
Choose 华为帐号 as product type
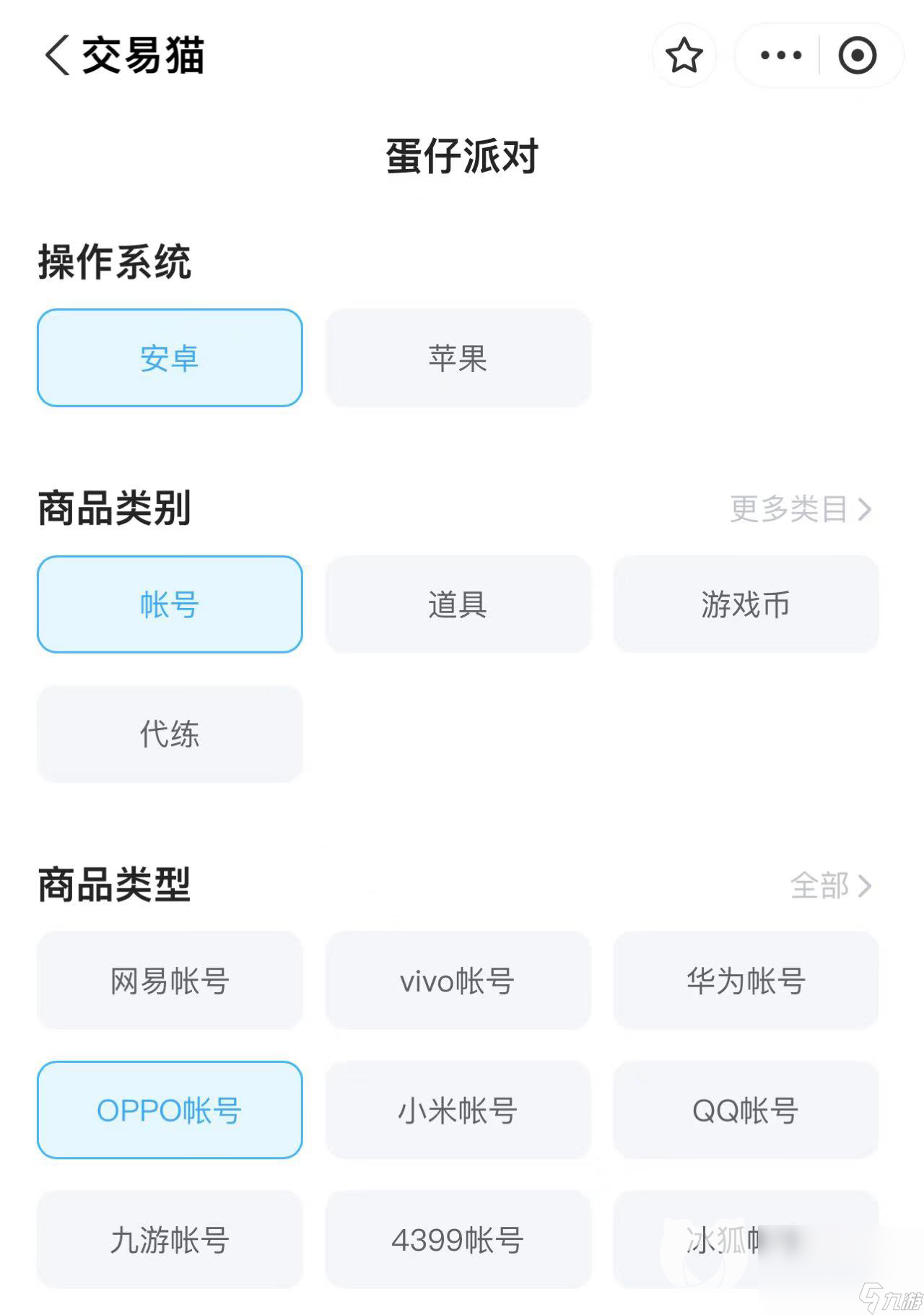[746, 981]
